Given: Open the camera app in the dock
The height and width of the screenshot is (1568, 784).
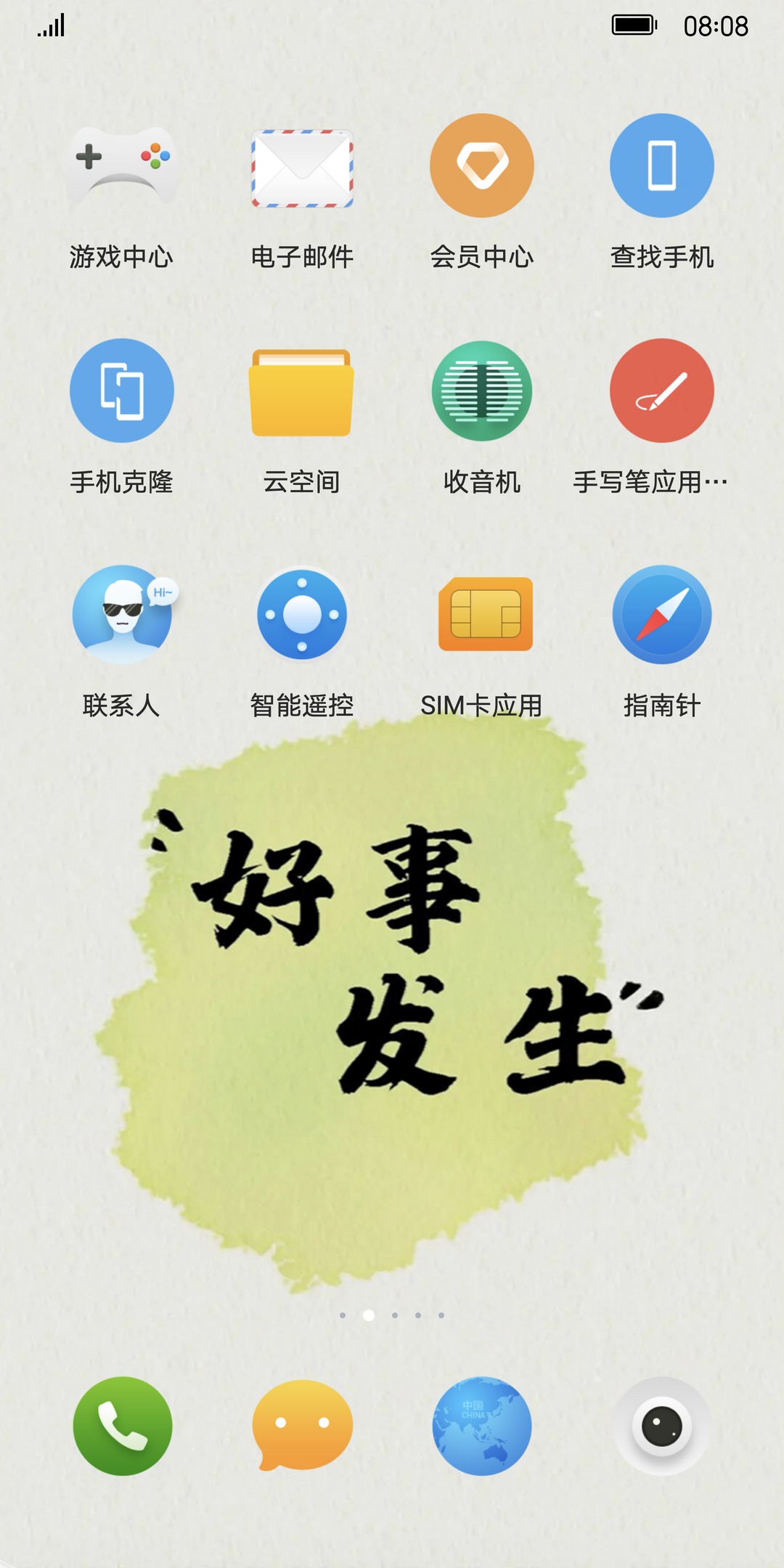Looking at the screenshot, I should [x=661, y=1426].
